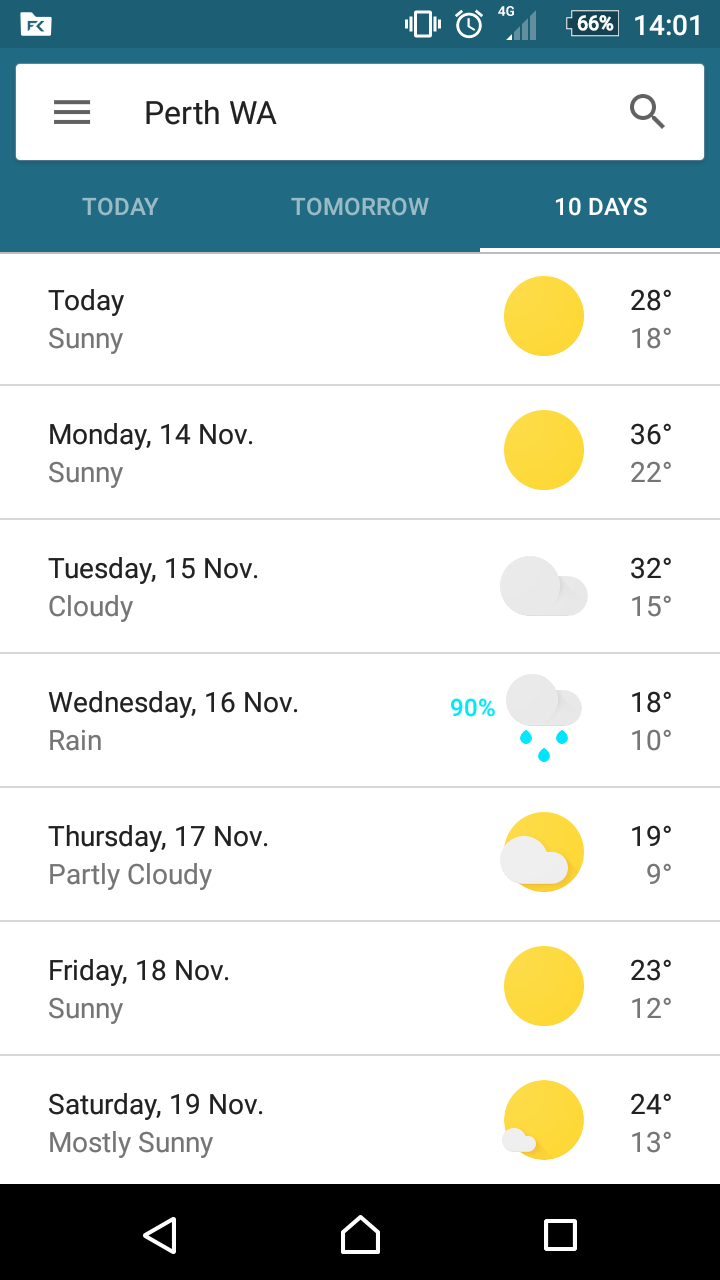The image size is (720, 1280).
Task: Open Thursday, 17 Nov. partly cloudy row
Action: [360, 855]
